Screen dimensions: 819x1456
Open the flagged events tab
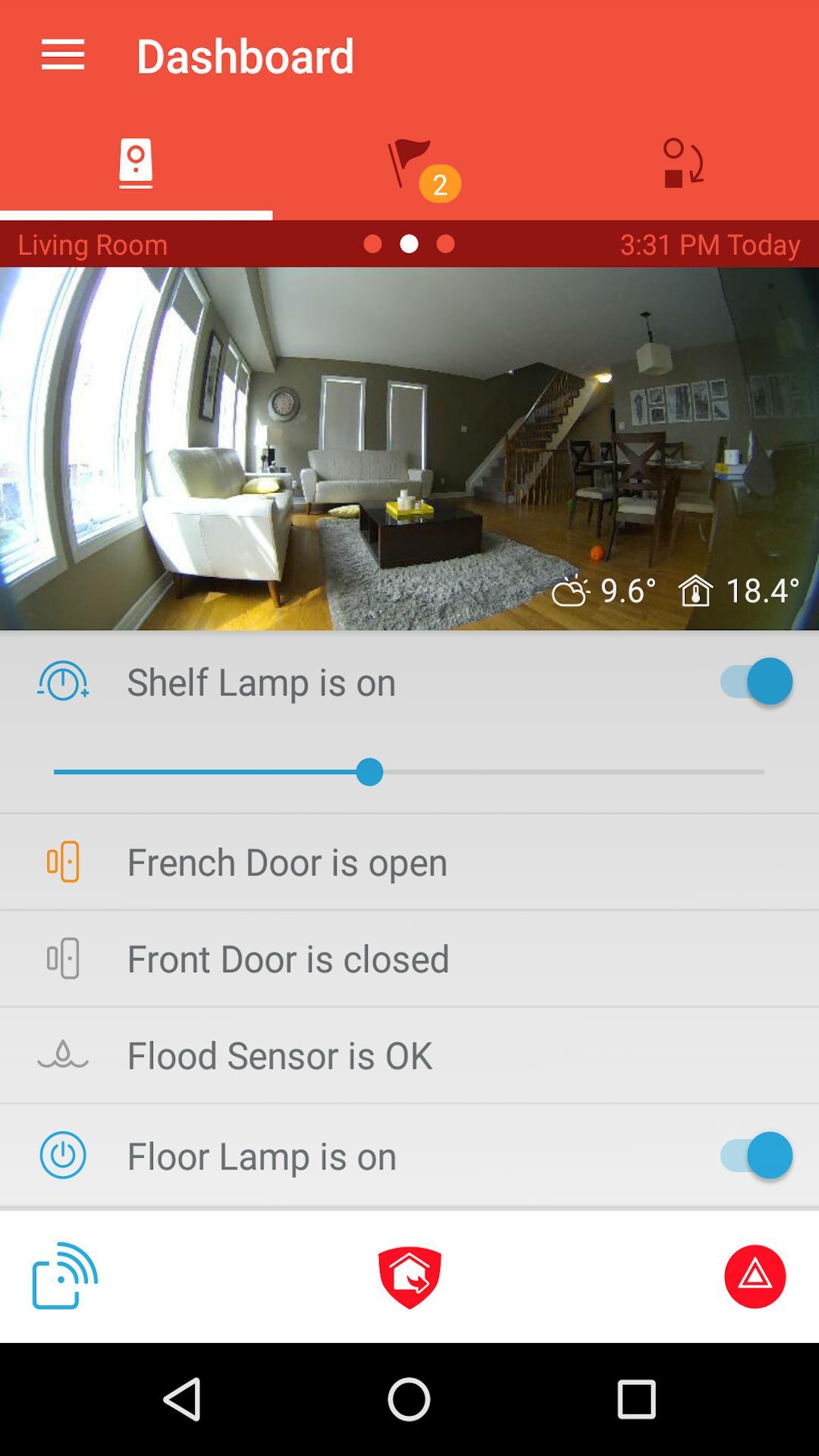coord(410,164)
